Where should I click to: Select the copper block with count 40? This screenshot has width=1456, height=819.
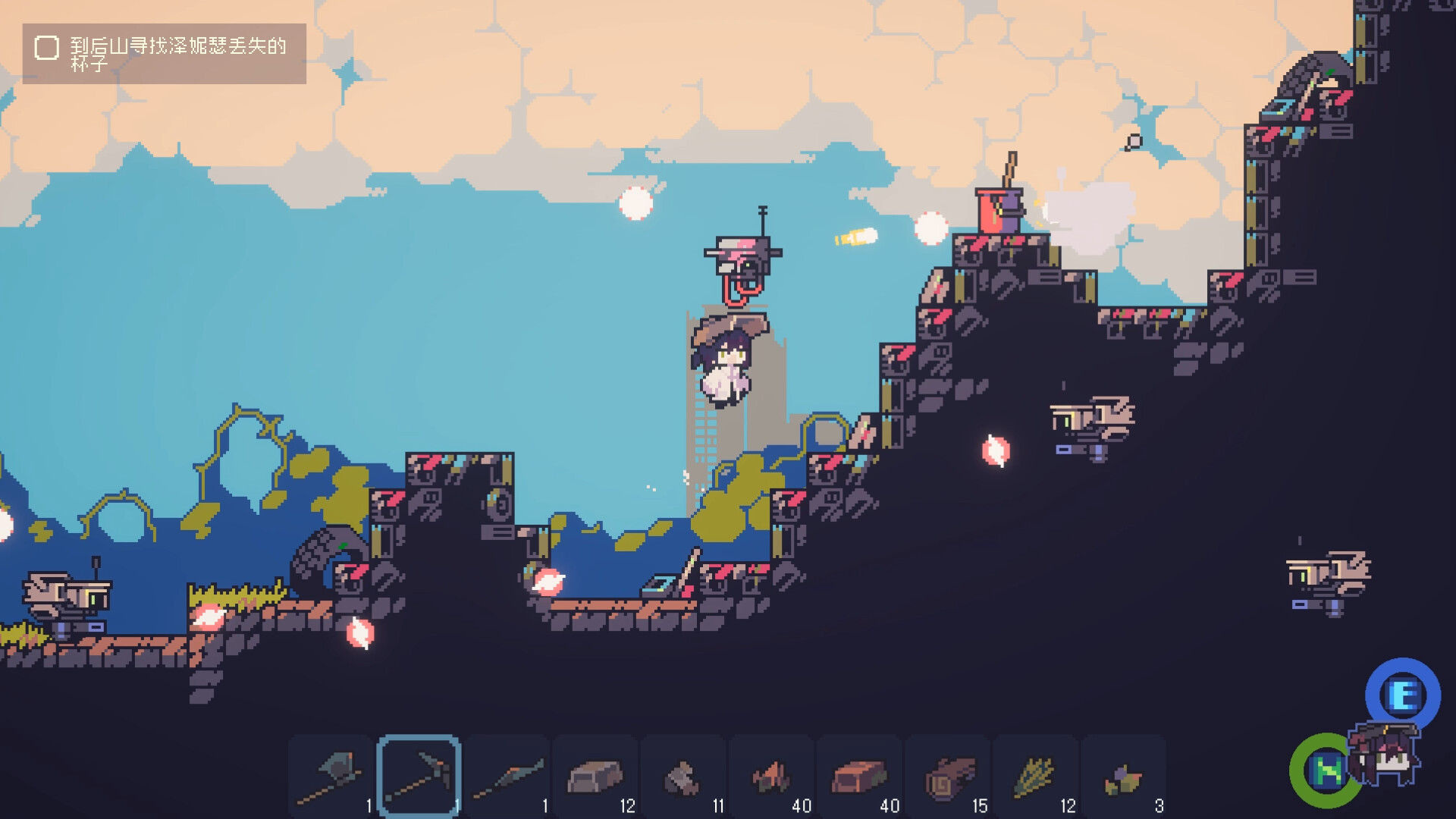[859, 777]
